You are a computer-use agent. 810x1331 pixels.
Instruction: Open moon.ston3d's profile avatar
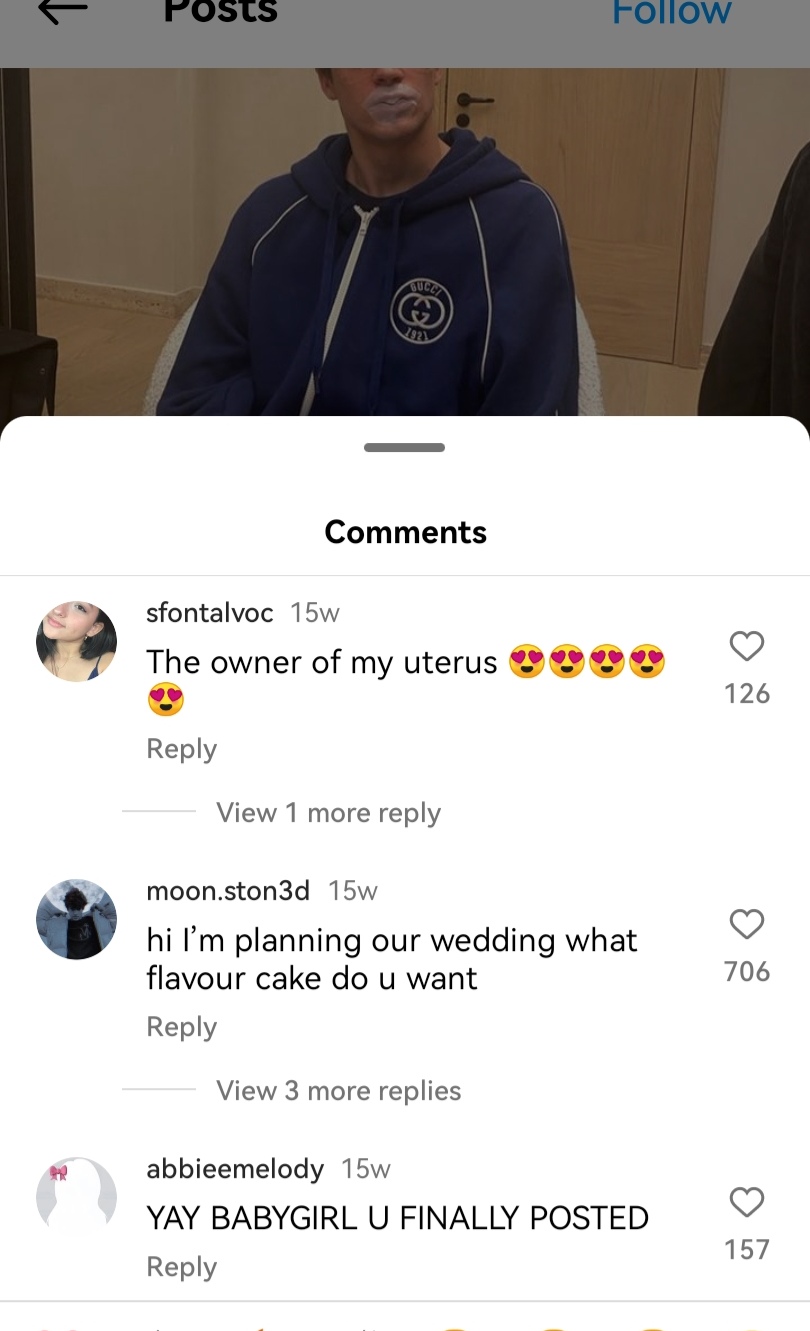pyautogui.click(x=77, y=919)
